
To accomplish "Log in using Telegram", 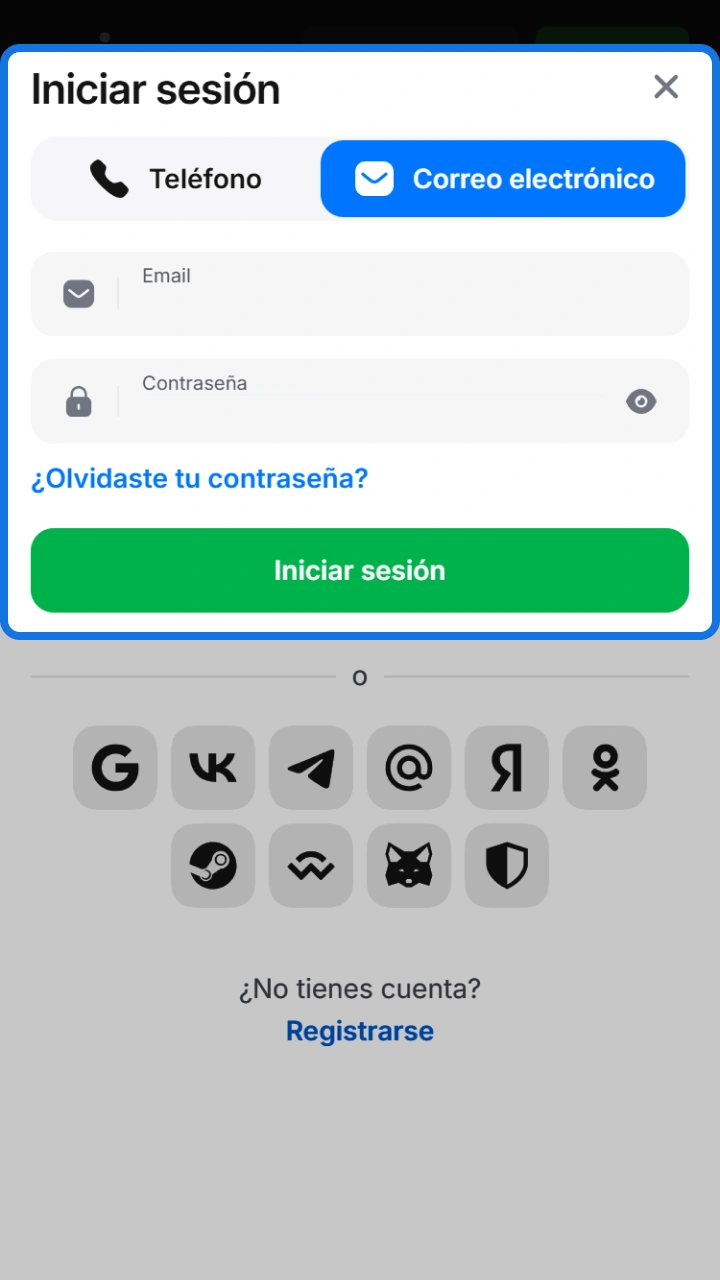I will (x=311, y=768).
